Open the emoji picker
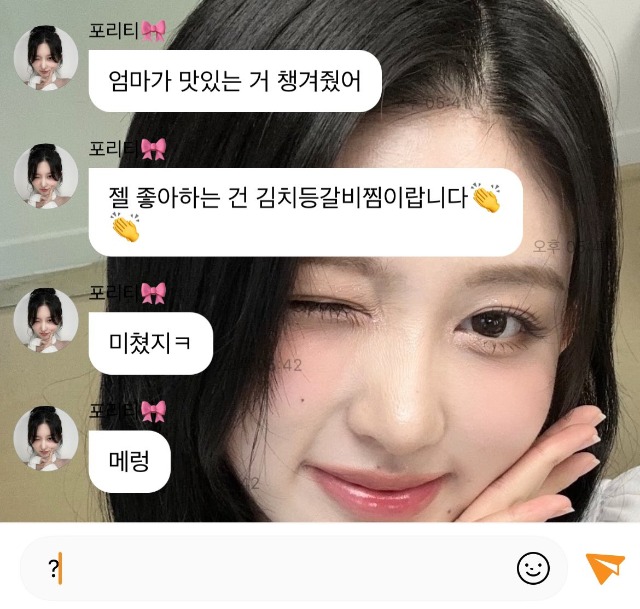Viewport: 640px width, 609px height. tap(533, 569)
